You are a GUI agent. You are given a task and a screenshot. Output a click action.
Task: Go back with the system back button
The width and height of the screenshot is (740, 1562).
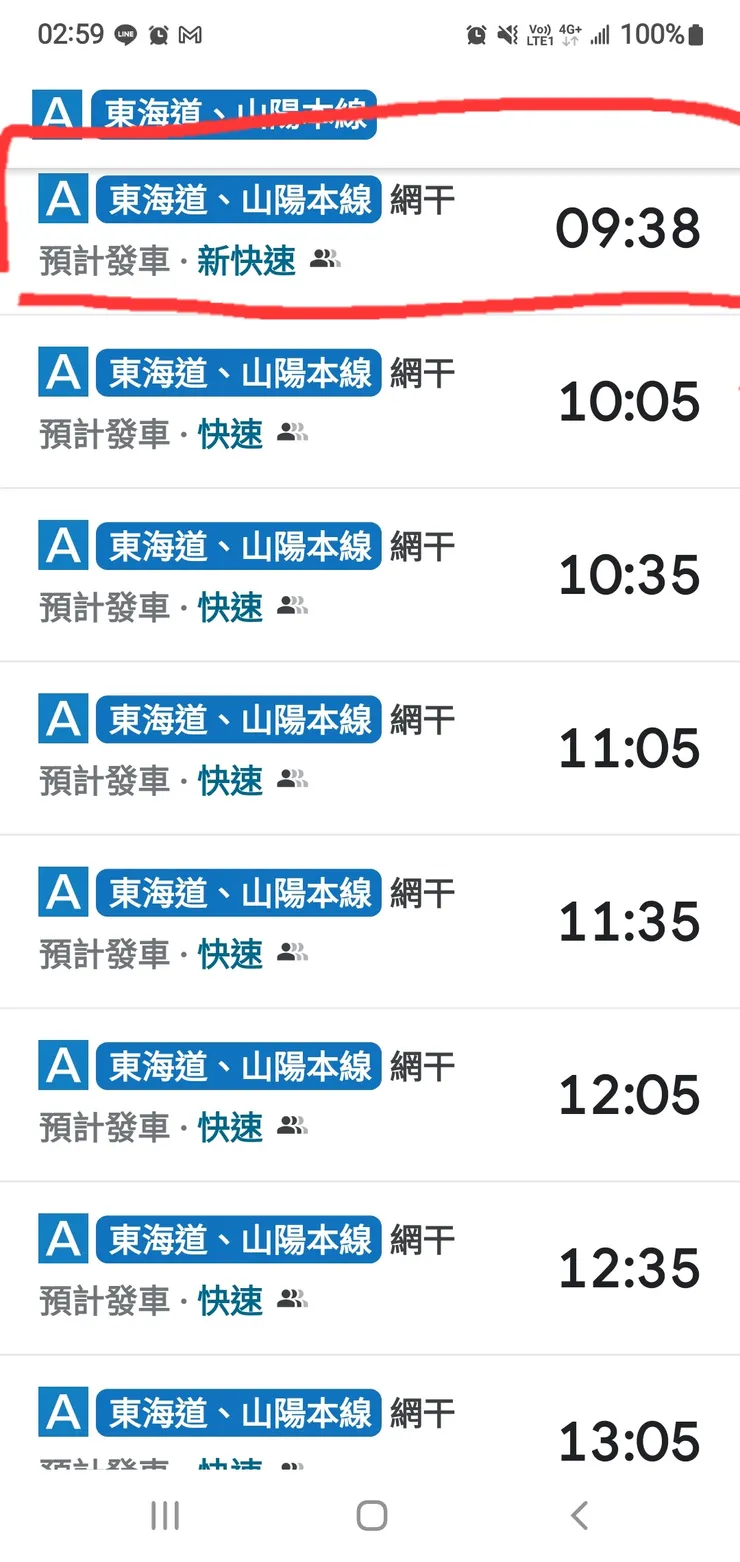click(x=579, y=1515)
